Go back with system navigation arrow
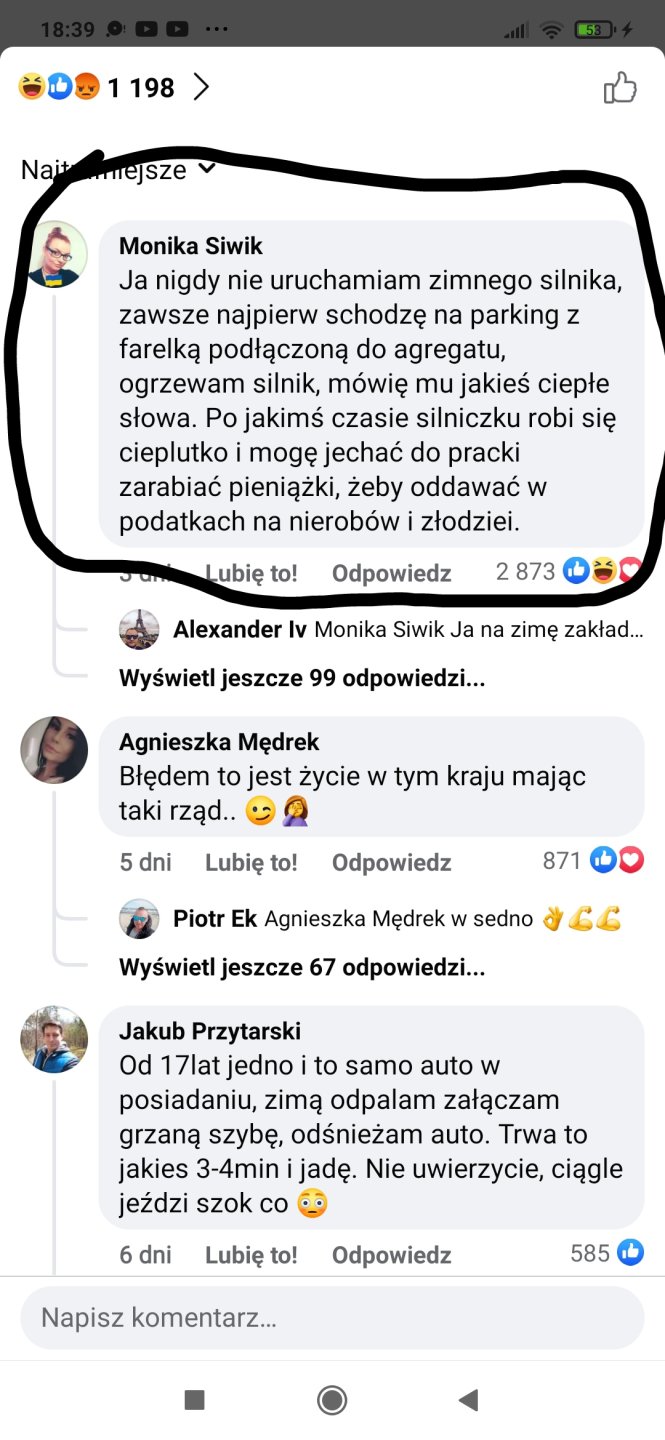Viewport: 665px width, 1440px height. (468, 1400)
